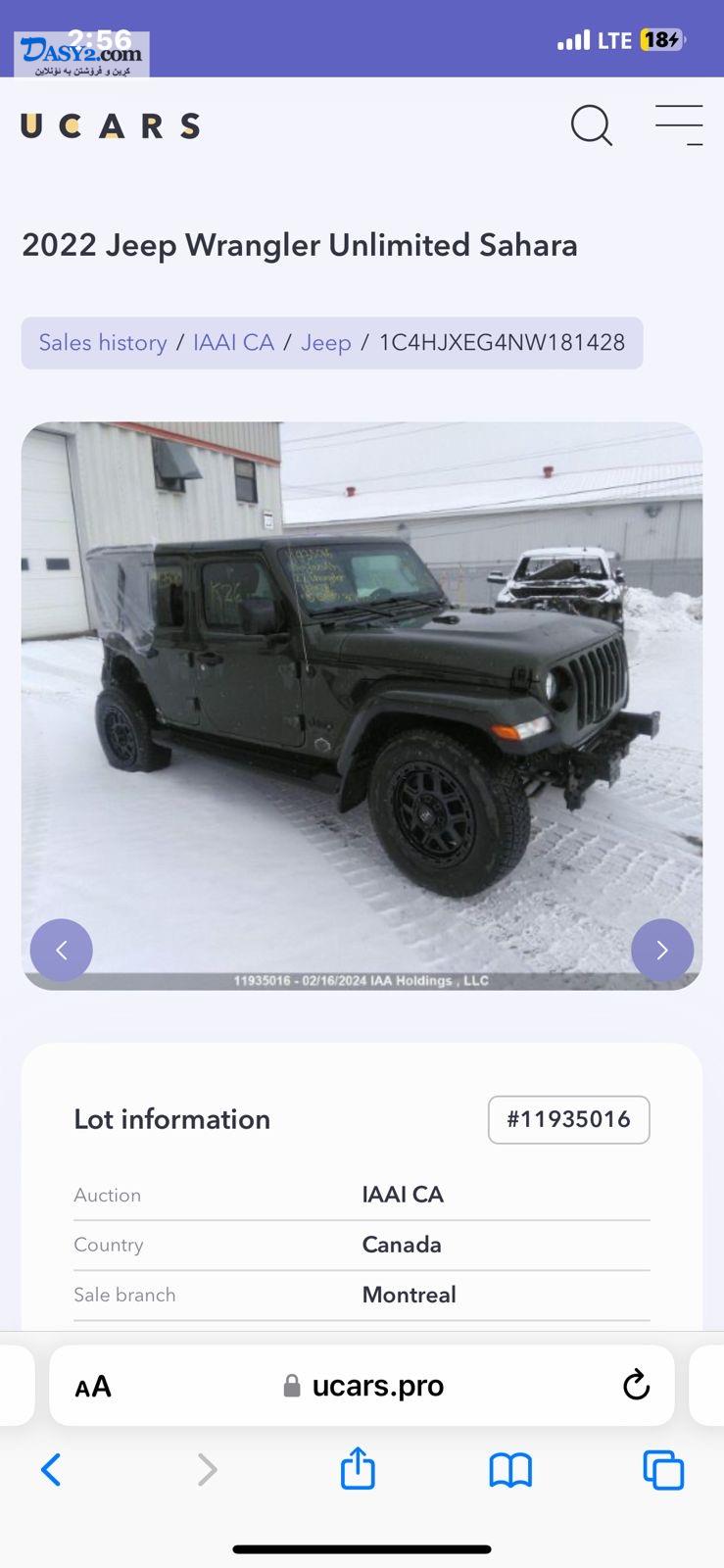Open the search magnifier icon
Viewport: 724px width, 1568px height.
[591, 125]
